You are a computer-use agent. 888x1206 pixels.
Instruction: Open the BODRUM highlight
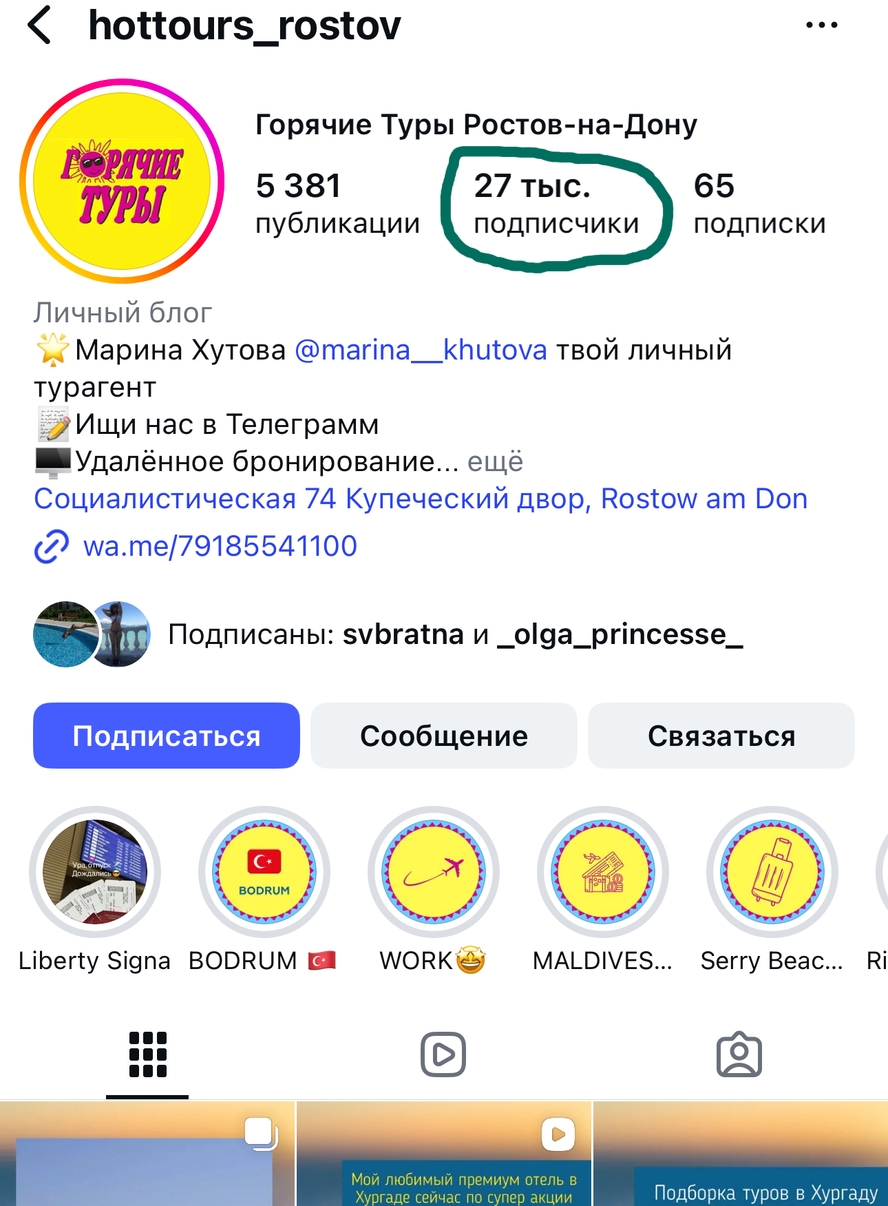[x=262, y=872]
